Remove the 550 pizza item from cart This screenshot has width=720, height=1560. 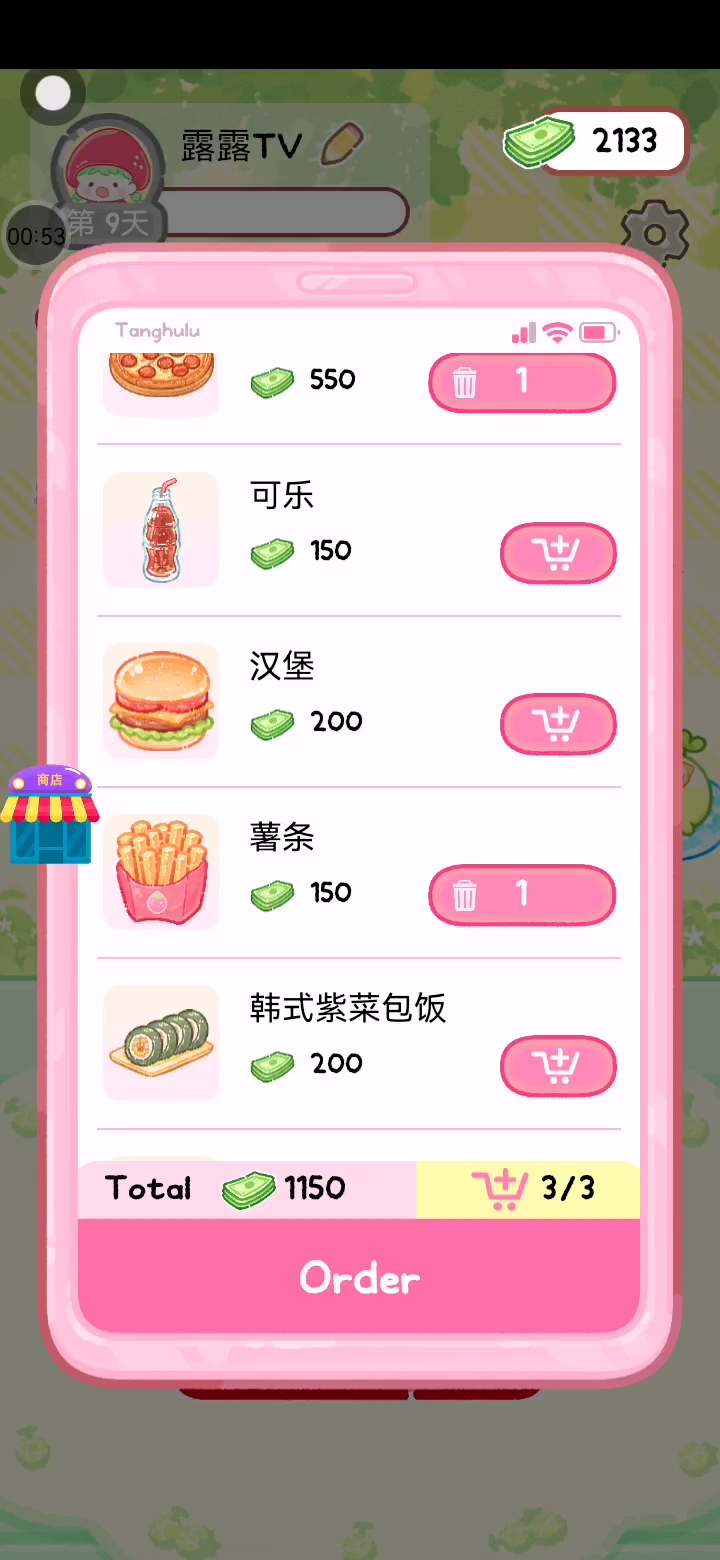pyautogui.click(x=466, y=383)
